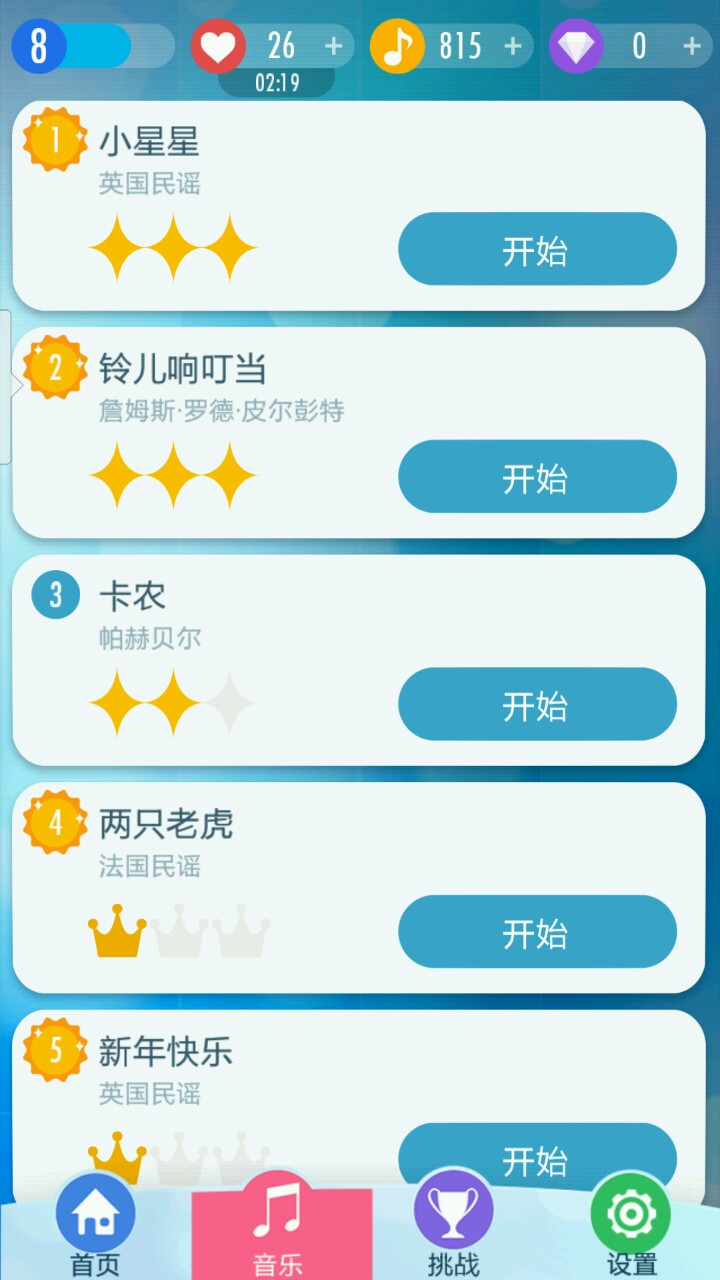720x1280 pixels.
Task: Start the song 小星星
Action: [537, 250]
